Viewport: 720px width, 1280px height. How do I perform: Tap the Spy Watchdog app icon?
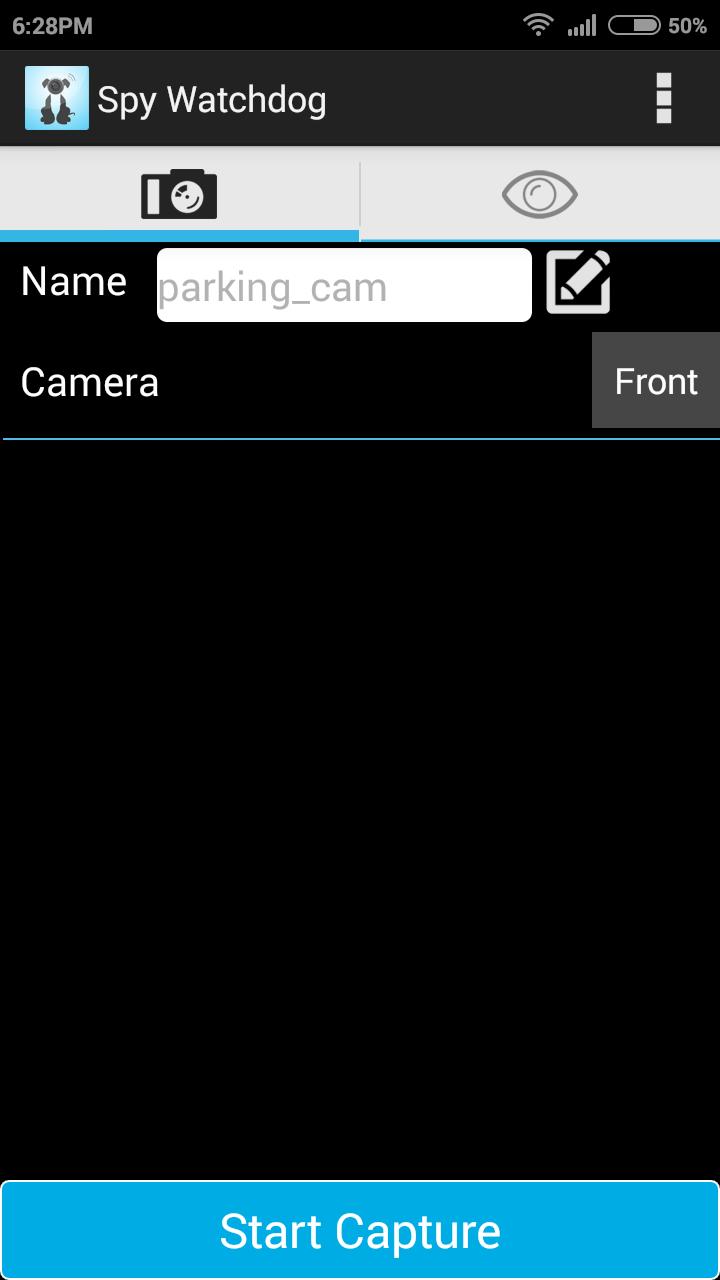57,98
